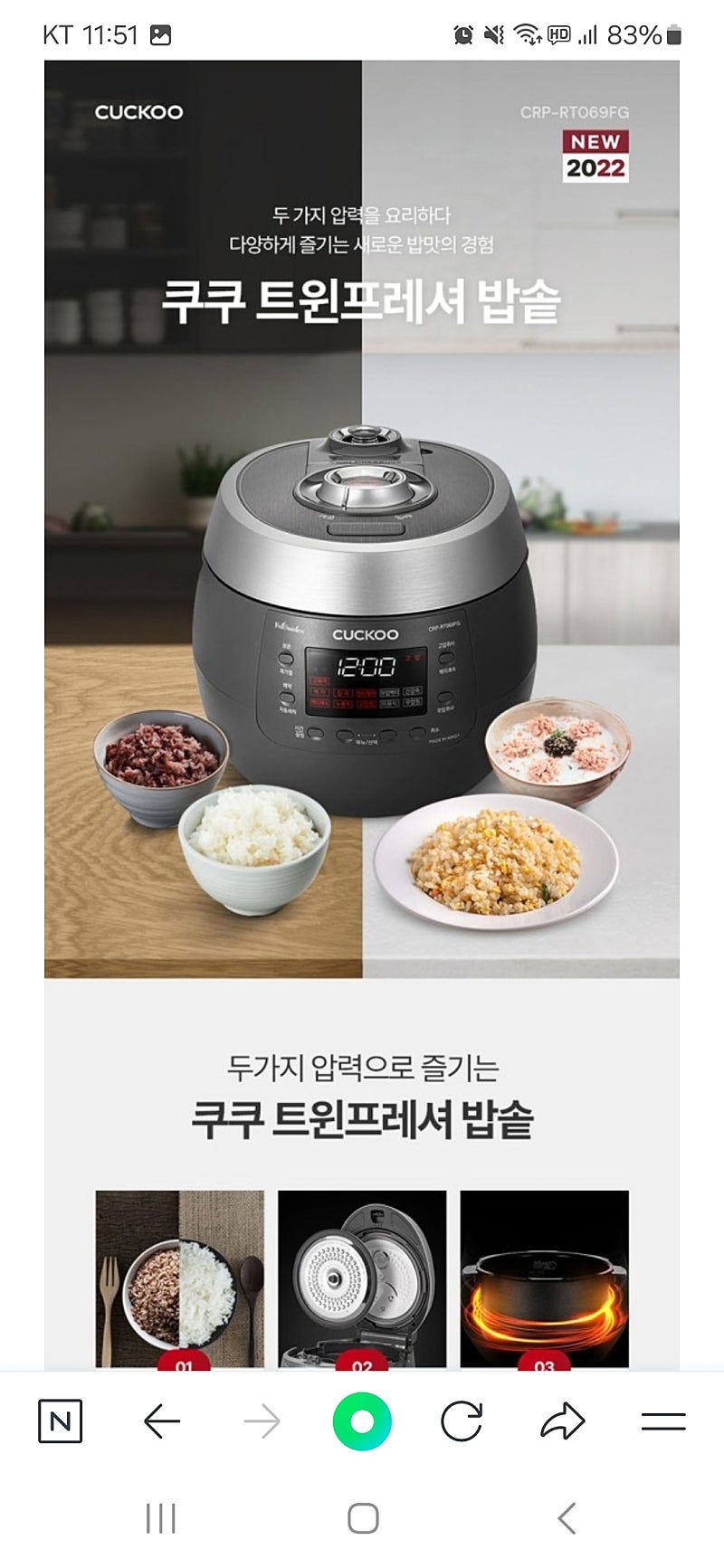The image size is (724, 1568).
Task: Open recent apps from the system bar
Action: (161, 1518)
